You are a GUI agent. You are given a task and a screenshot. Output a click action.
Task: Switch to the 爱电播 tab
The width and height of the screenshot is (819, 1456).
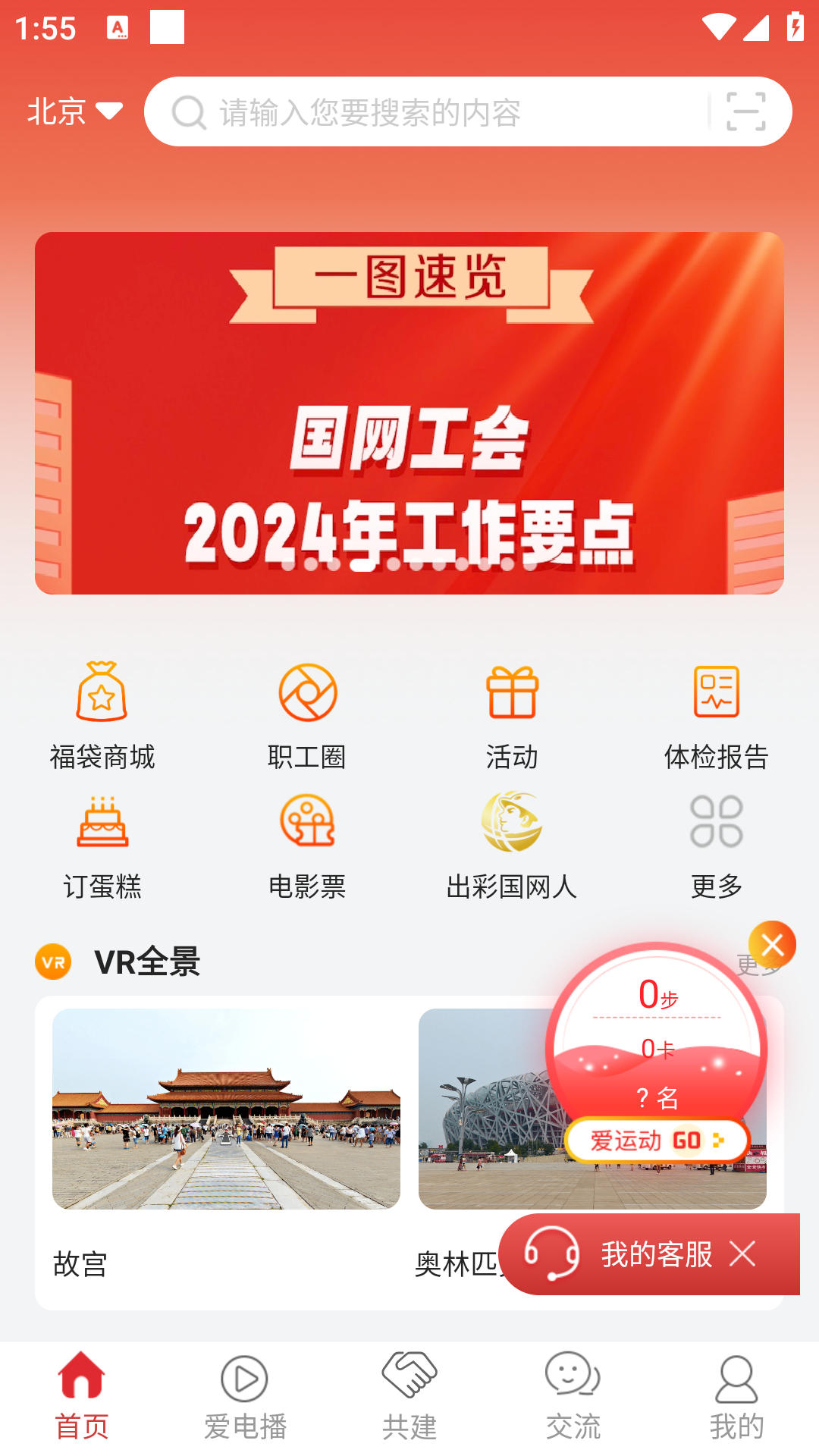point(244,1399)
